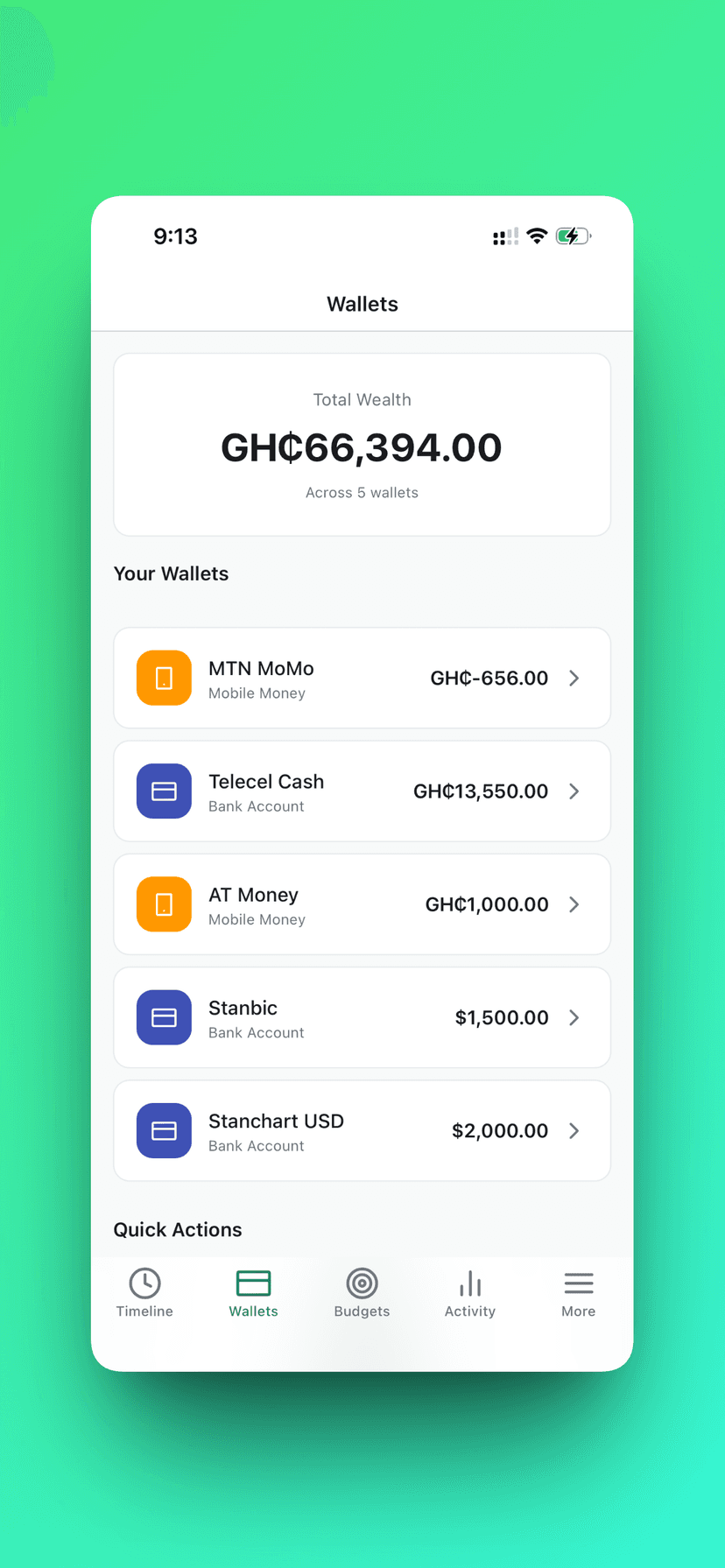Open the Total Wealth summary card

362,444
